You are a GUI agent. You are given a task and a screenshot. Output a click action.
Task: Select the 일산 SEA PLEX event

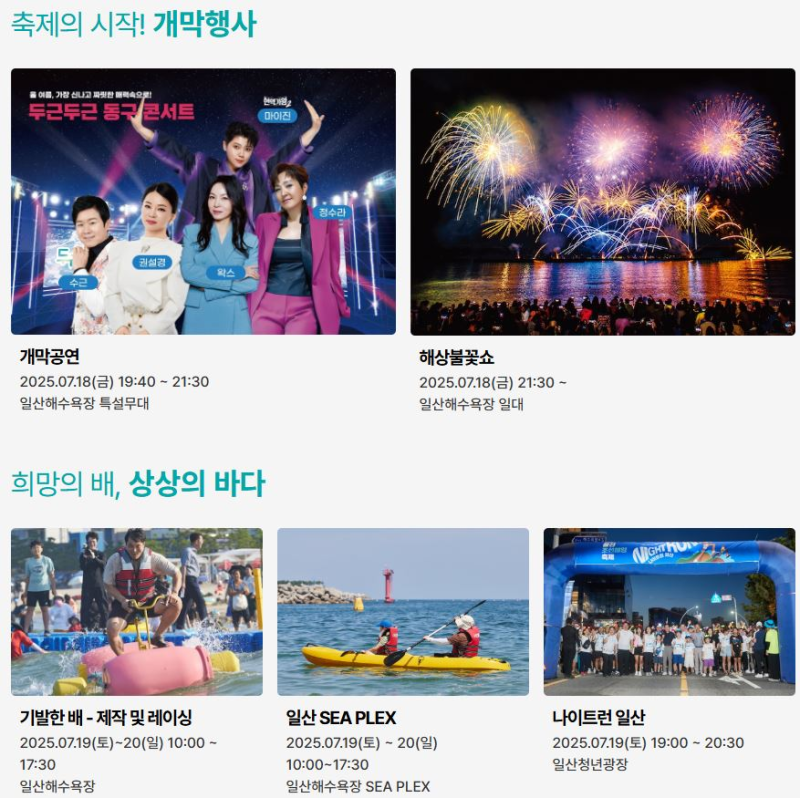click(403, 612)
